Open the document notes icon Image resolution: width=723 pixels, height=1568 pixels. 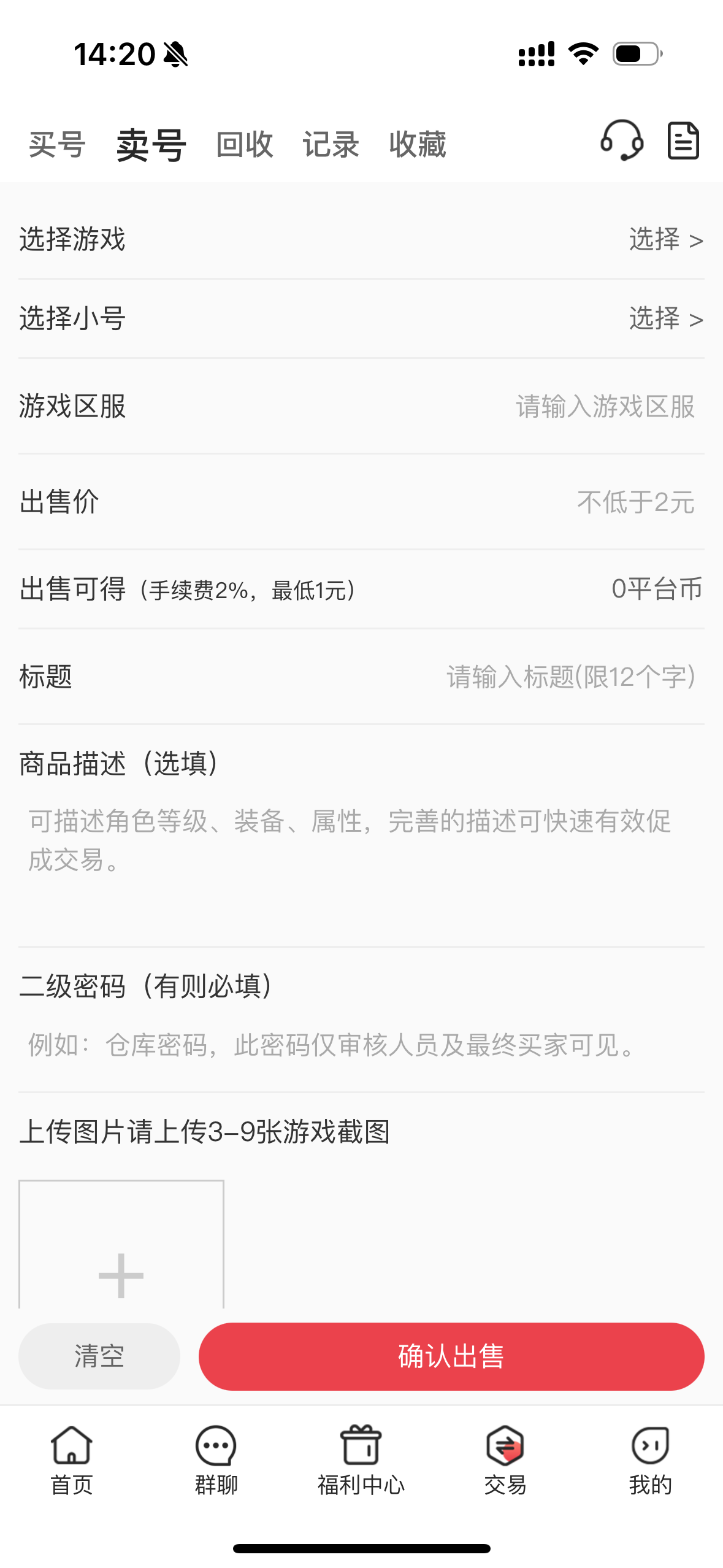pyautogui.click(x=683, y=140)
